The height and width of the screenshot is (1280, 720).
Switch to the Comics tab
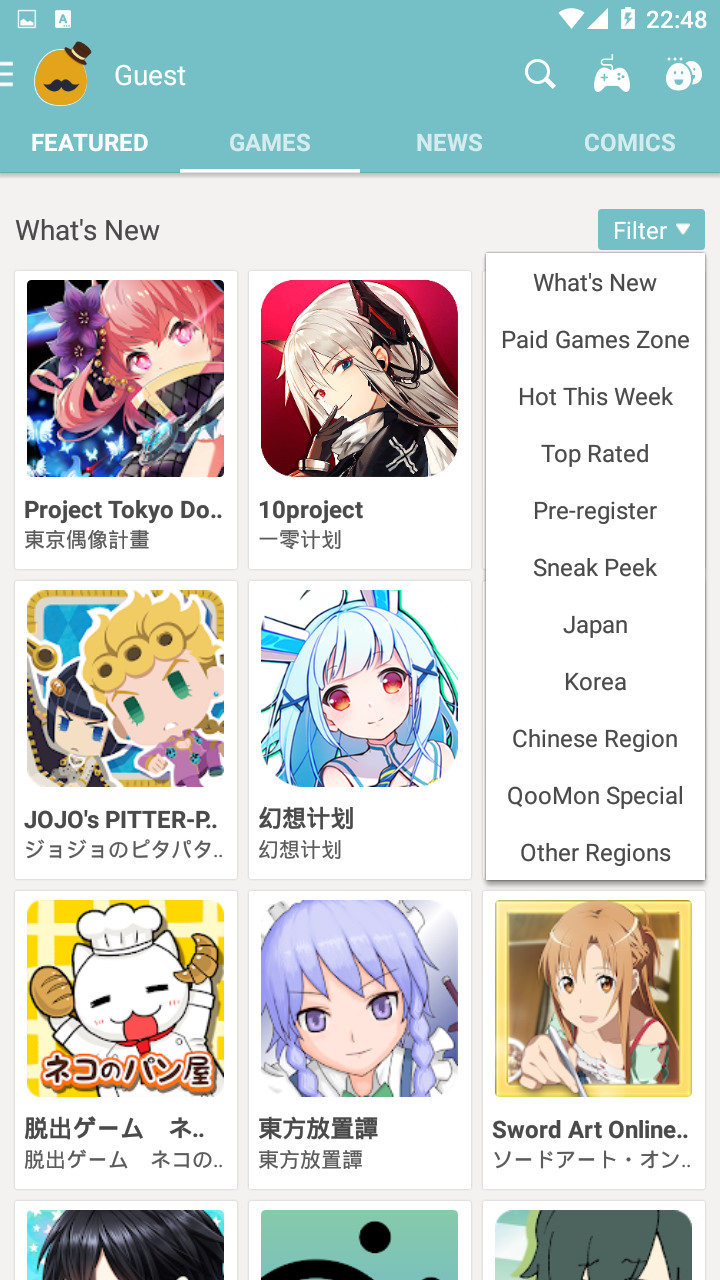pos(629,143)
